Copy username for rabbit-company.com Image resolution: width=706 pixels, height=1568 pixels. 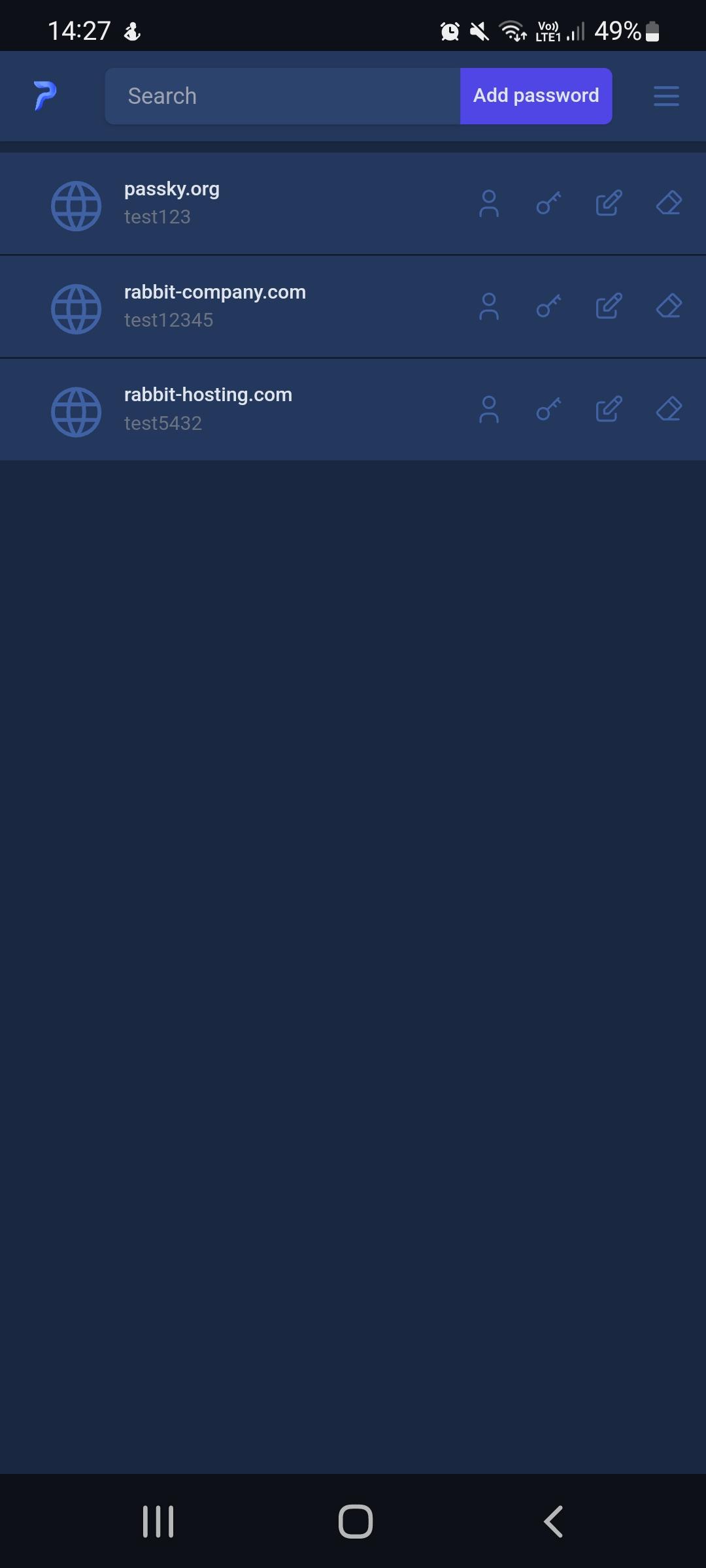tap(489, 306)
